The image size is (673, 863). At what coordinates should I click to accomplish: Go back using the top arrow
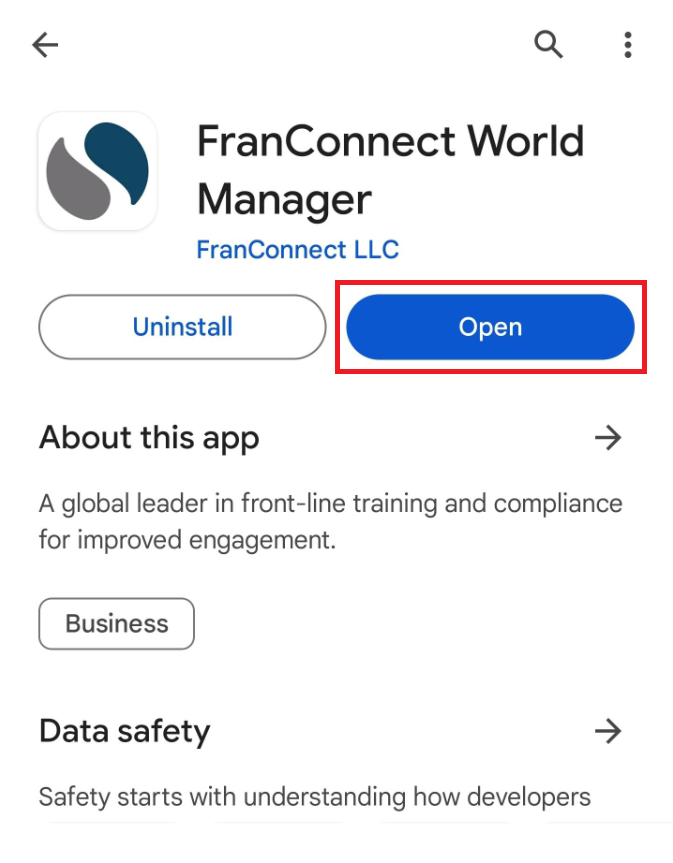click(x=46, y=45)
